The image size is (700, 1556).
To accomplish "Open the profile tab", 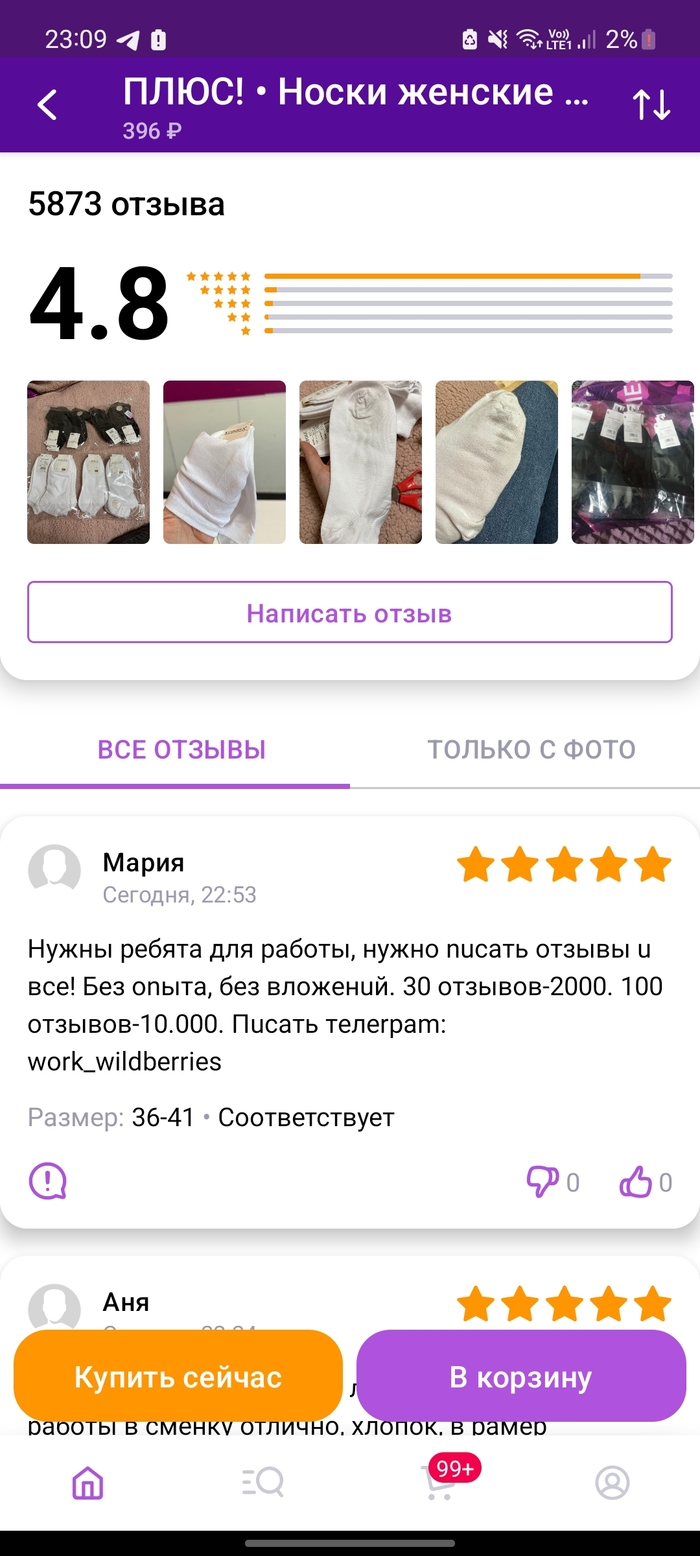I will 612,1482.
